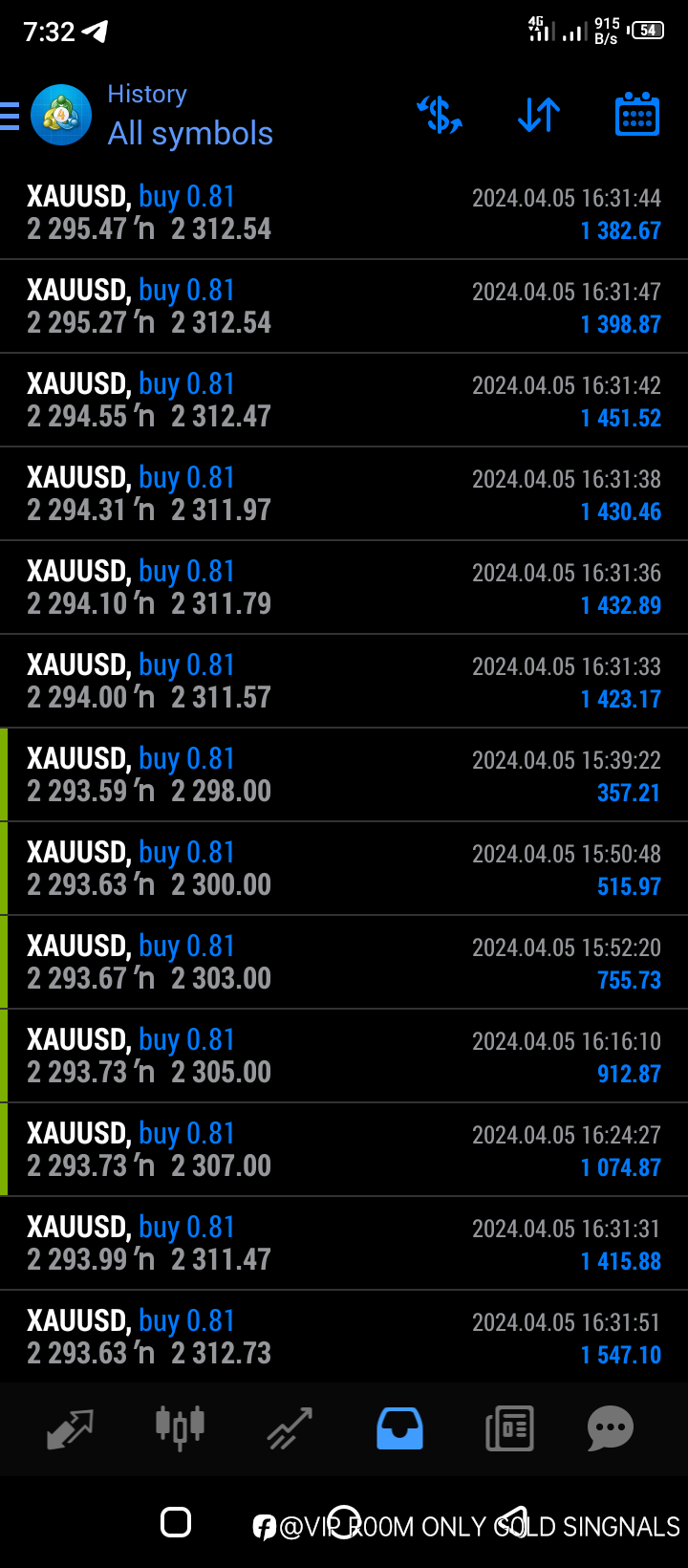This screenshot has width=688, height=1568.
Task: Tap the system recent apps square button
Action: point(176,1522)
